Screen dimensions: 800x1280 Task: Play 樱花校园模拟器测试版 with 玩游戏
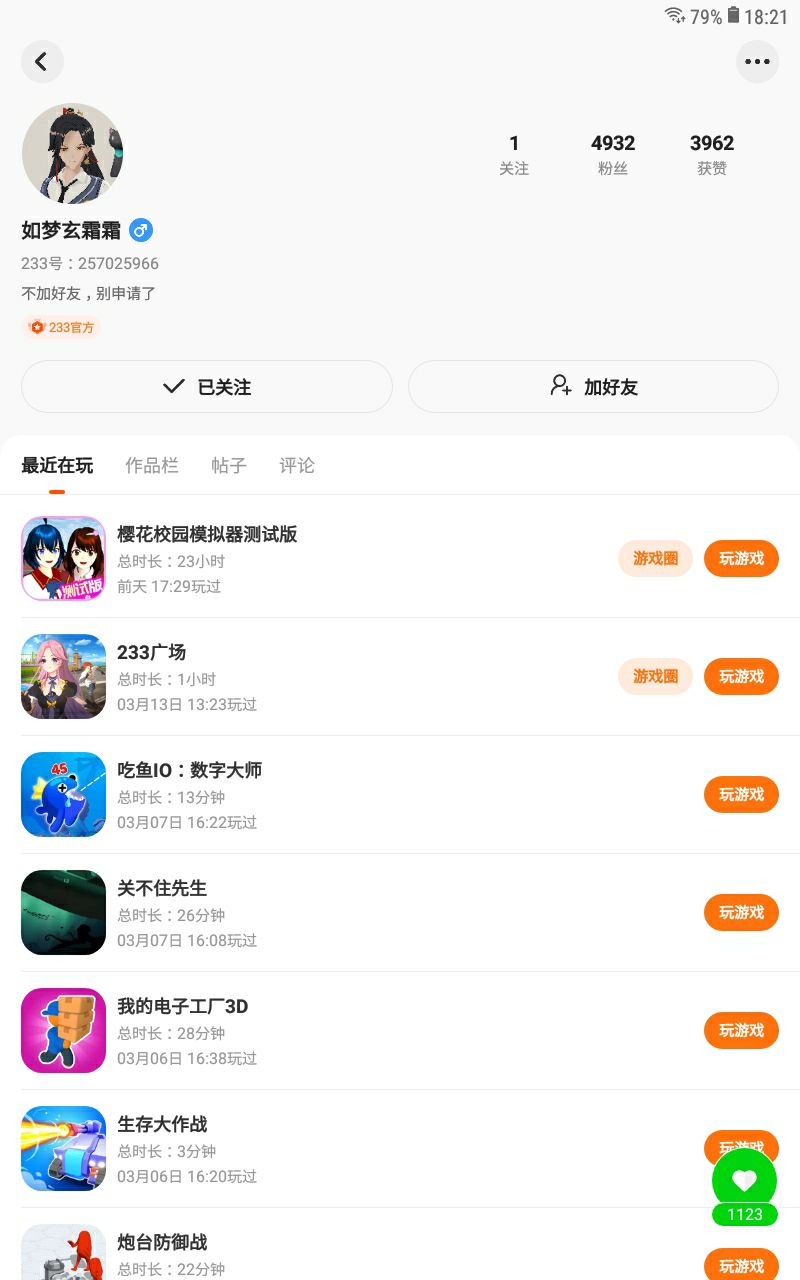click(741, 558)
